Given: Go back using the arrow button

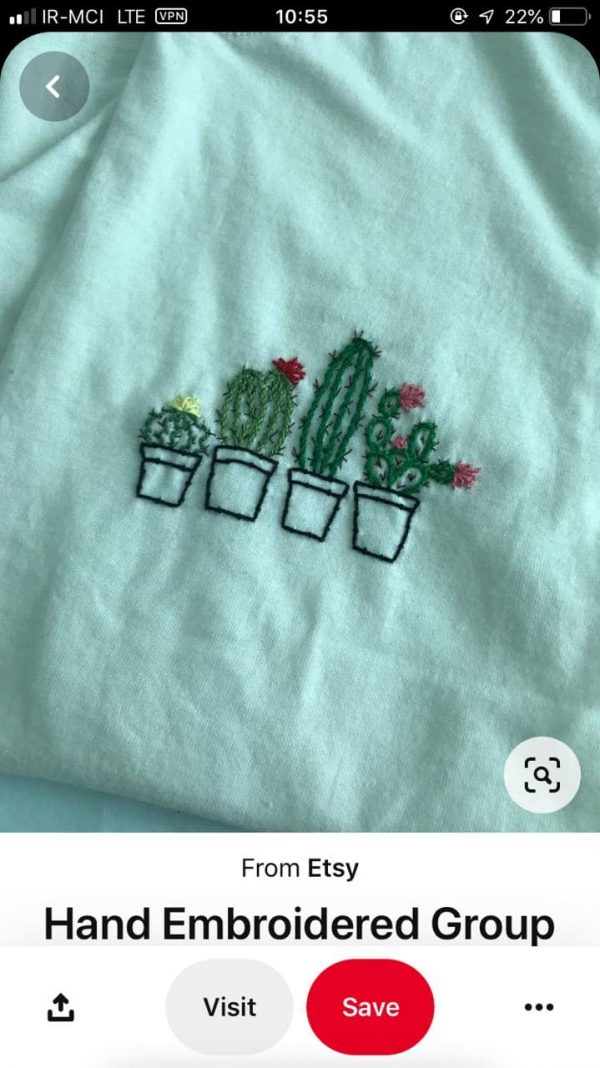Looking at the screenshot, I should pos(54,87).
